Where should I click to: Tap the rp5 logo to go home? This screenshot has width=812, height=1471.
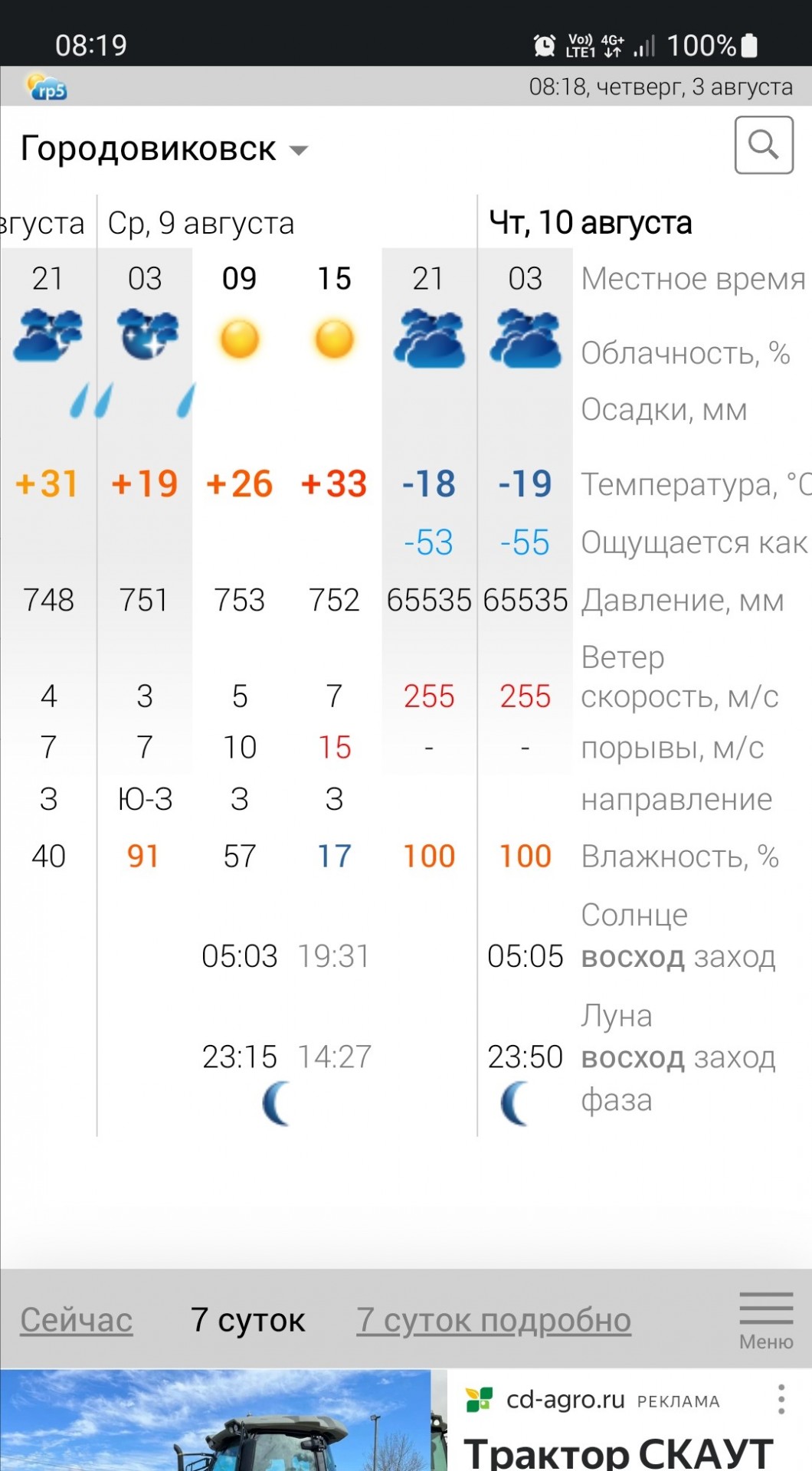tap(47, 87)
